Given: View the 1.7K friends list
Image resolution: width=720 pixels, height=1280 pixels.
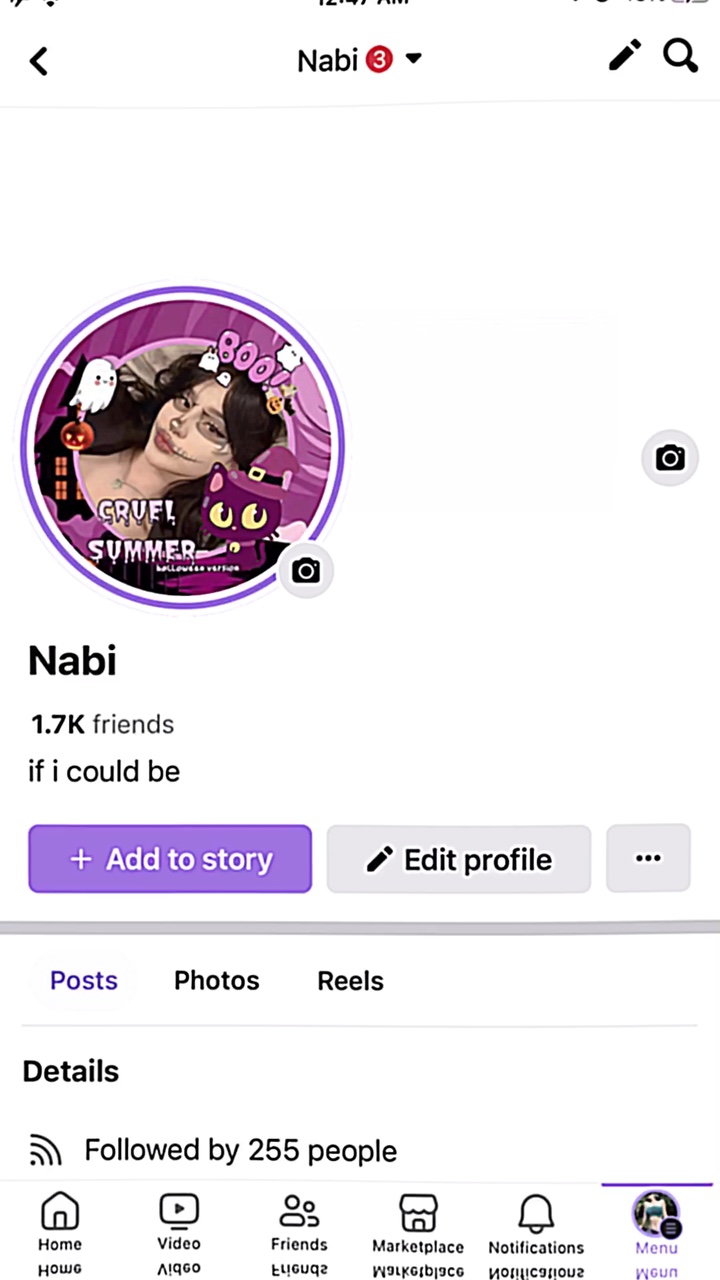Looking at the screenshot, I should tap(102, 724).
